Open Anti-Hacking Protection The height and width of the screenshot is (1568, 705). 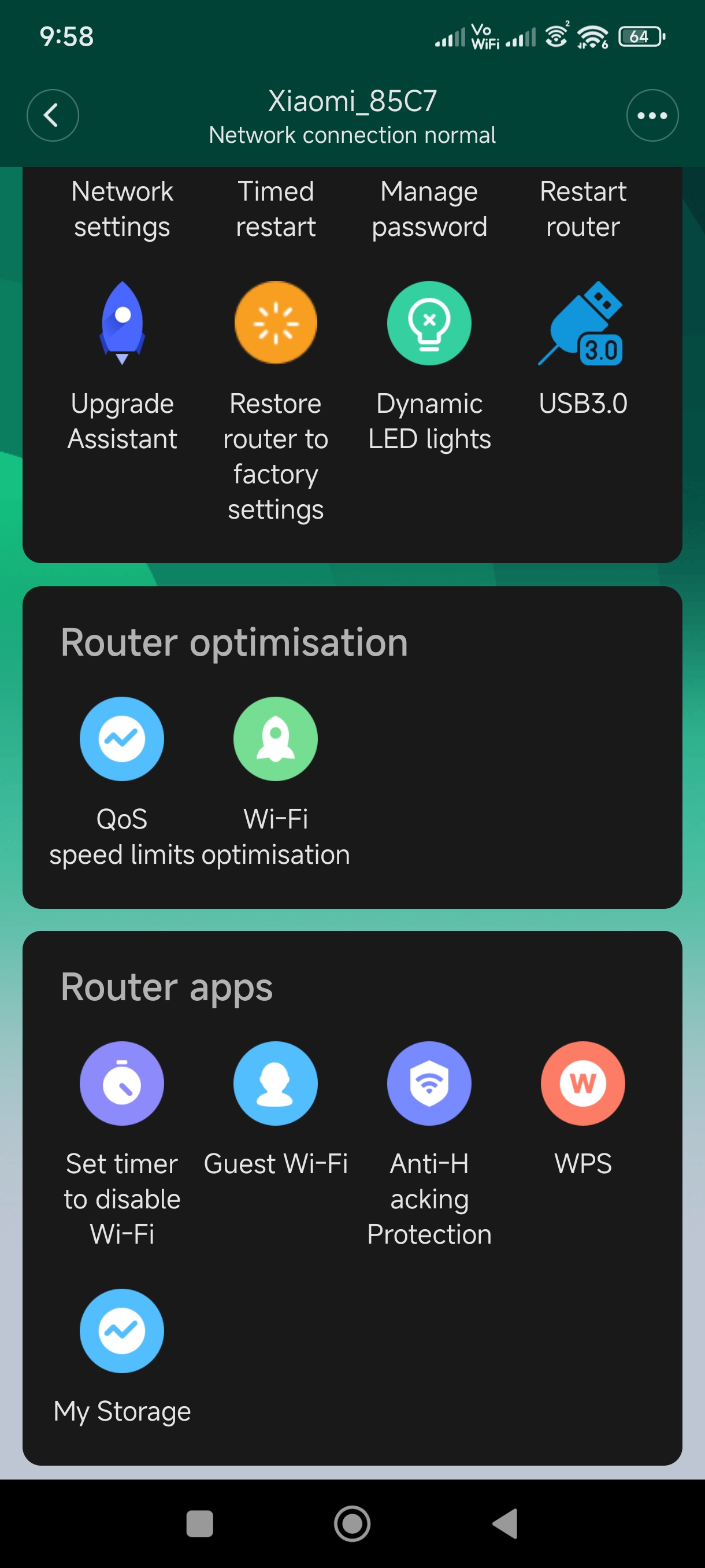[429, 1143]
